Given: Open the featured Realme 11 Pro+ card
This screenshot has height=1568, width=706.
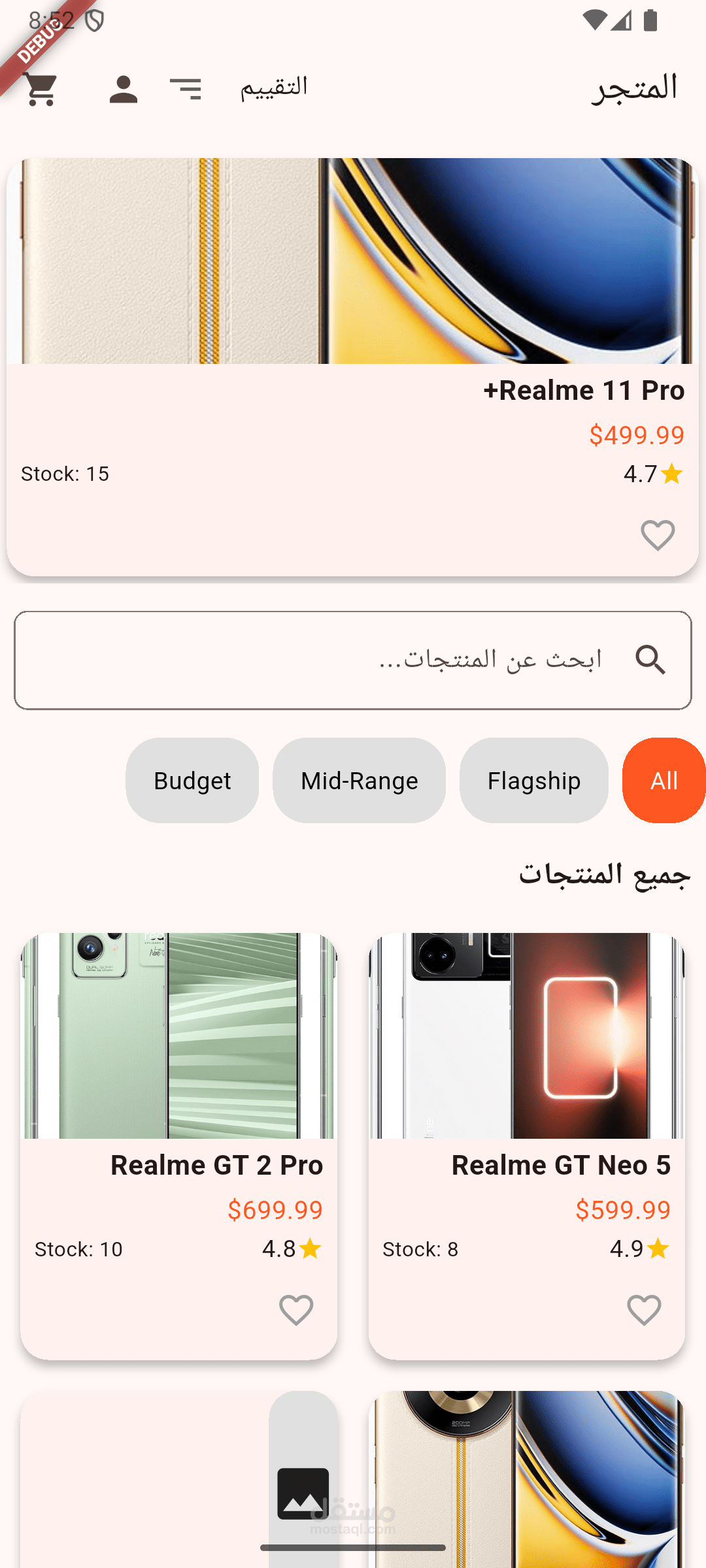Looking at the screenshot, I should click(352, 367).
